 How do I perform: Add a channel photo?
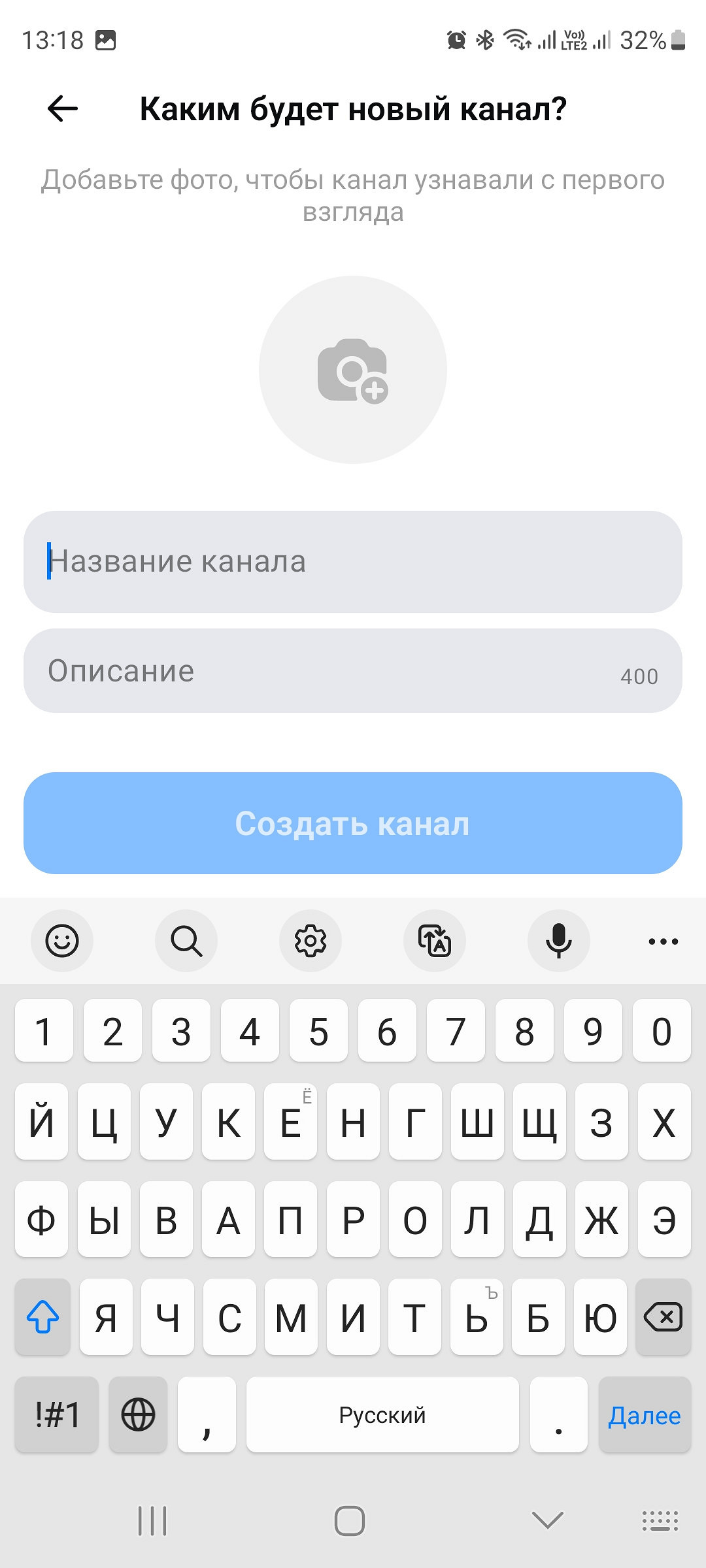click(x=353, y=370)
